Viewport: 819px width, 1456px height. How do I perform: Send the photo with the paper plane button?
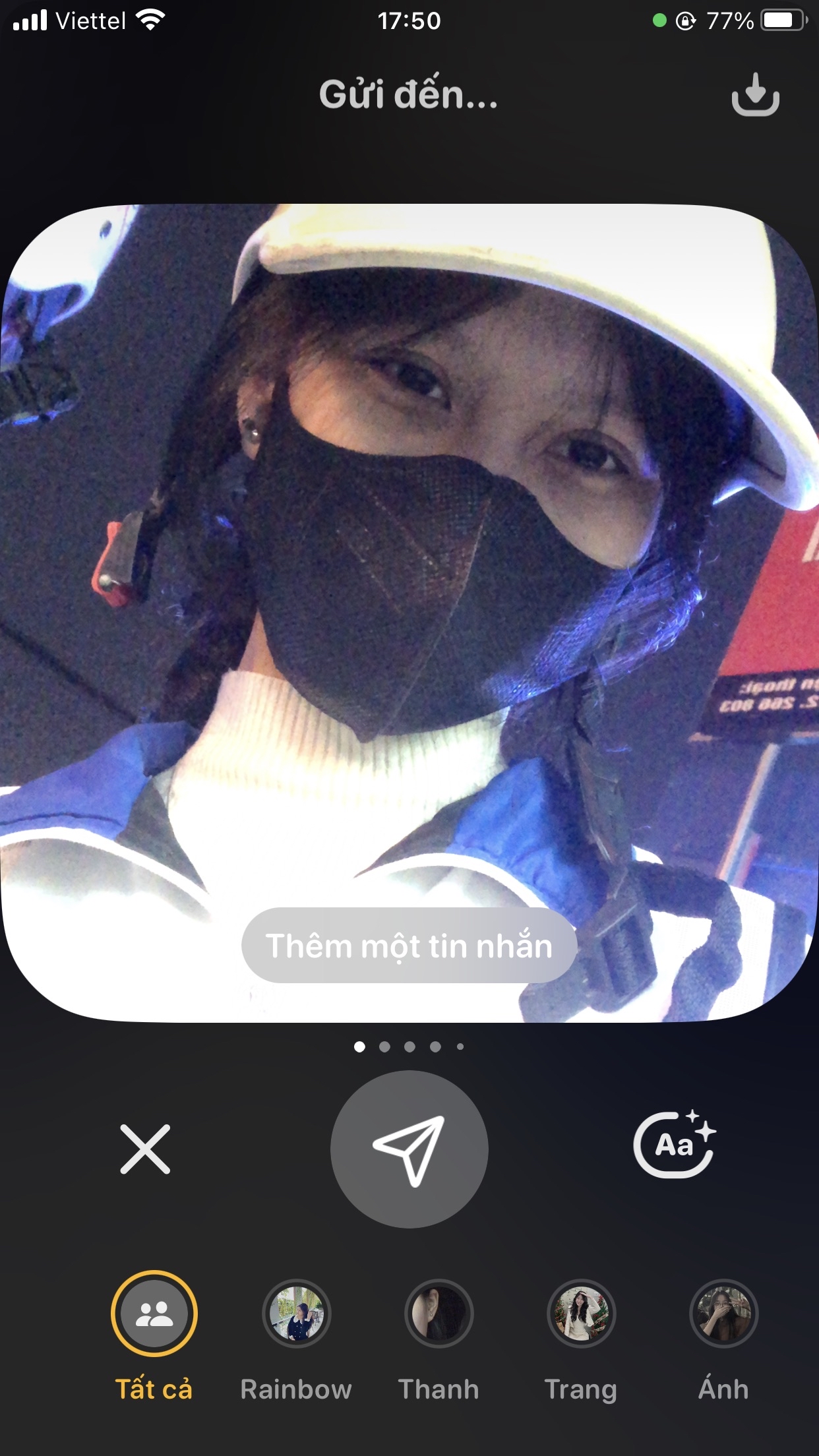point(409,1149)
